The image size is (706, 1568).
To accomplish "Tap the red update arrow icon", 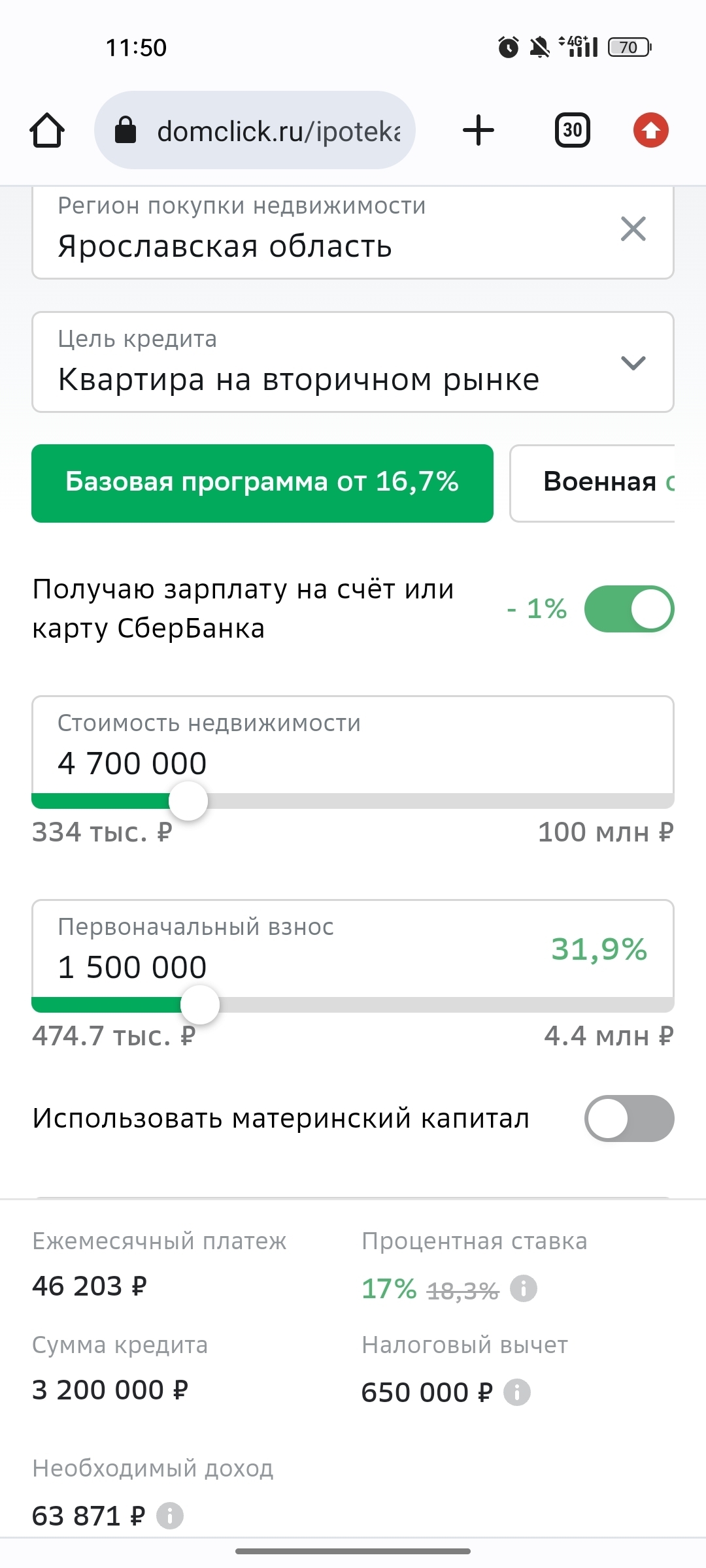I will click(650, 130).
